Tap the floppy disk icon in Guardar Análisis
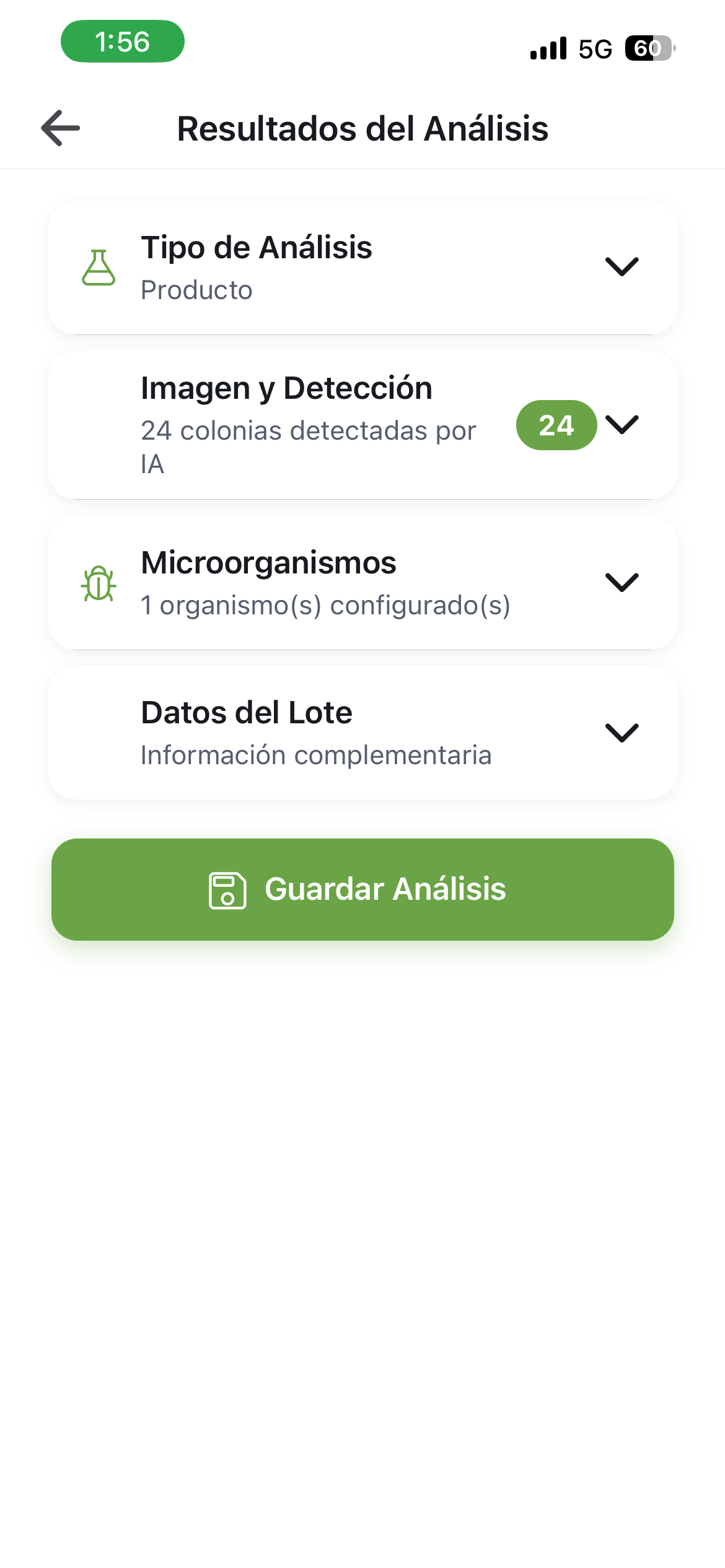The height and width of the screenshot is (1568, 725). pyautogui.click(x=227, y=890)
